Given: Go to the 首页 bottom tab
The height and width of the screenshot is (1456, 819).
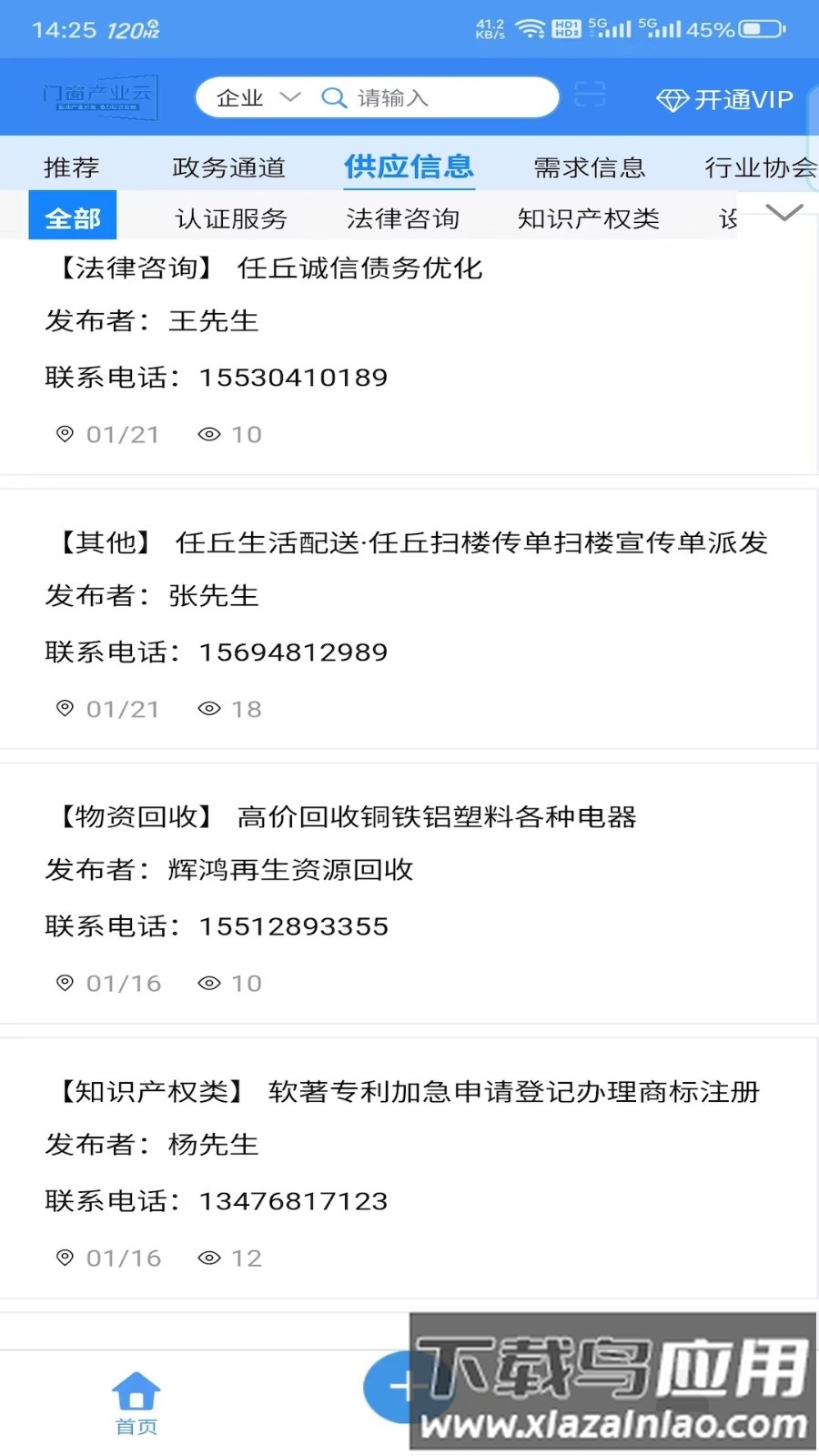Looking at the screenshot, I should (x=136, y=1402).
